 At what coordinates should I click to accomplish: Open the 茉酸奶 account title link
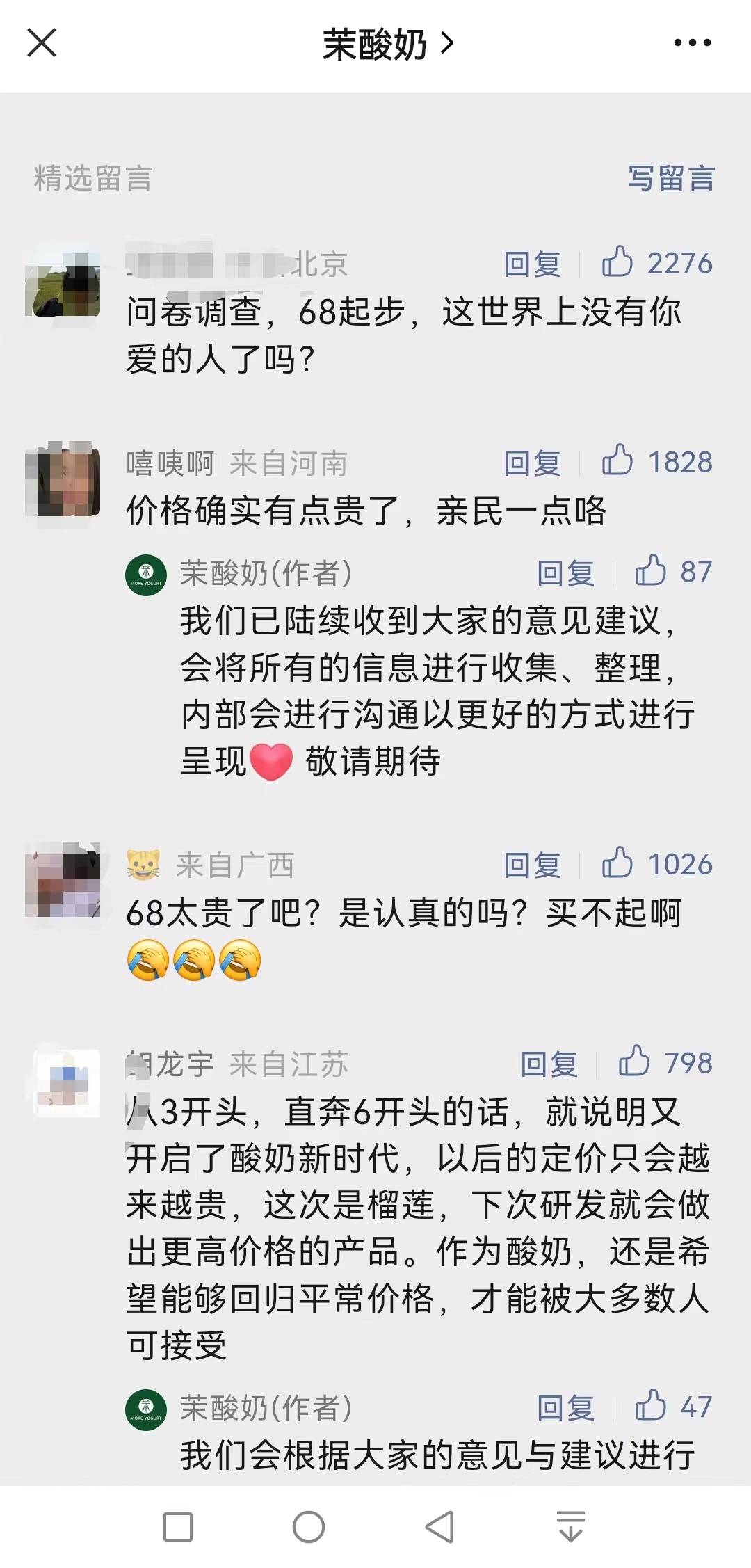click(x=387, y=45)
